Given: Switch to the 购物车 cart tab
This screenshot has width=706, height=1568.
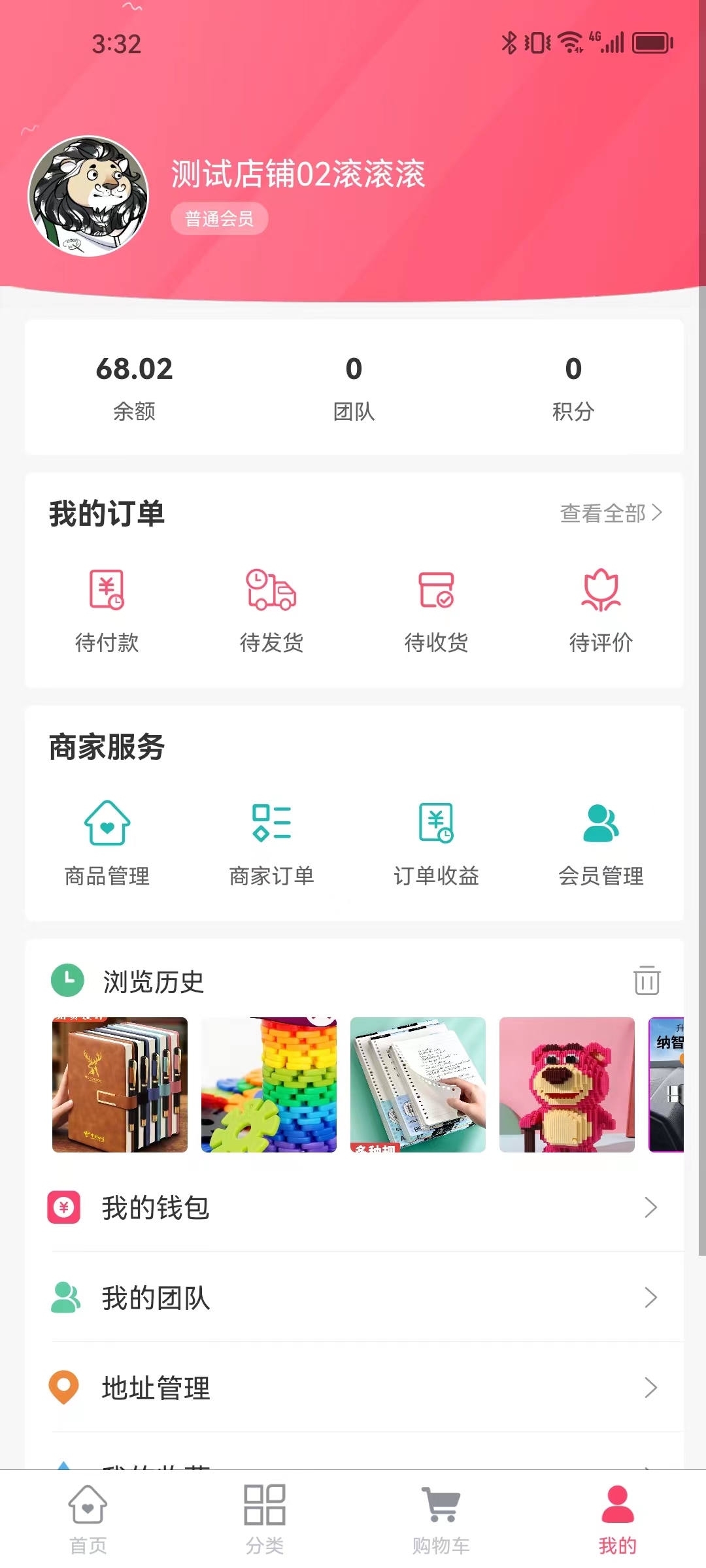Looking at the screenshot, I should [x=441, y=1518].
